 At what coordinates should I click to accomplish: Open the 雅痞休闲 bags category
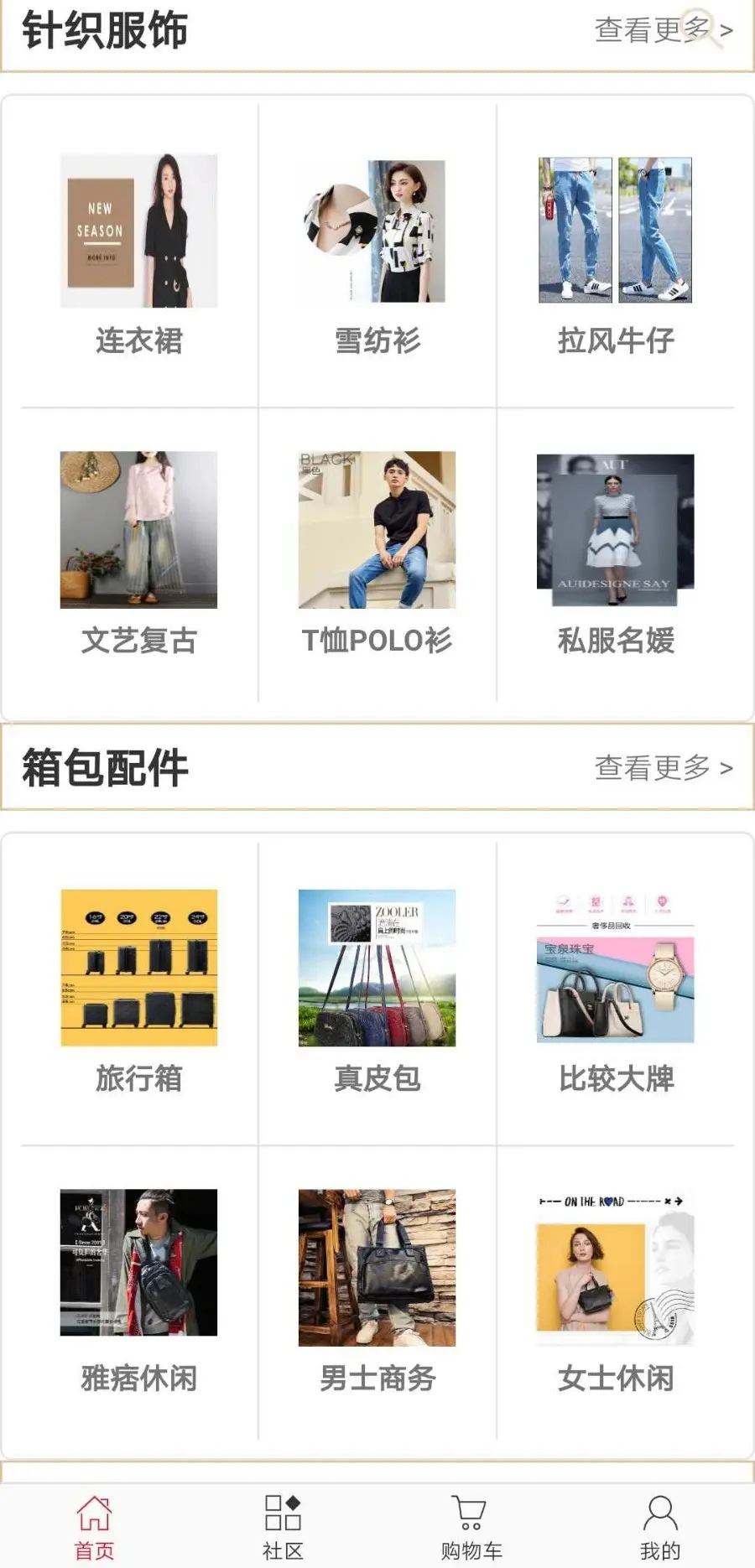pyautogui.click(x=138, y=1290)
